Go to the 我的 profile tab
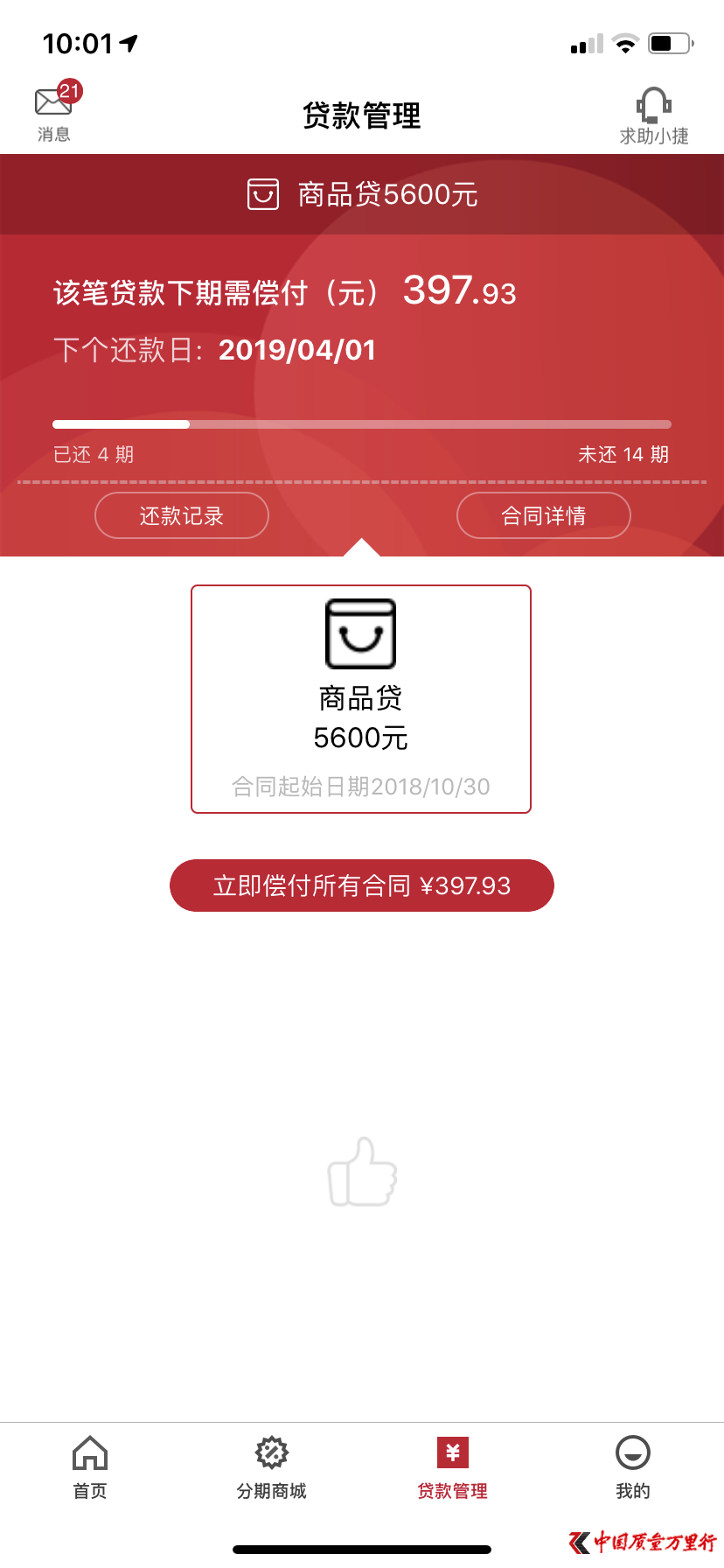Image resolution: width=724 pixels, height=1568 pixels. pyautogui.click(x=632, y=1466)
